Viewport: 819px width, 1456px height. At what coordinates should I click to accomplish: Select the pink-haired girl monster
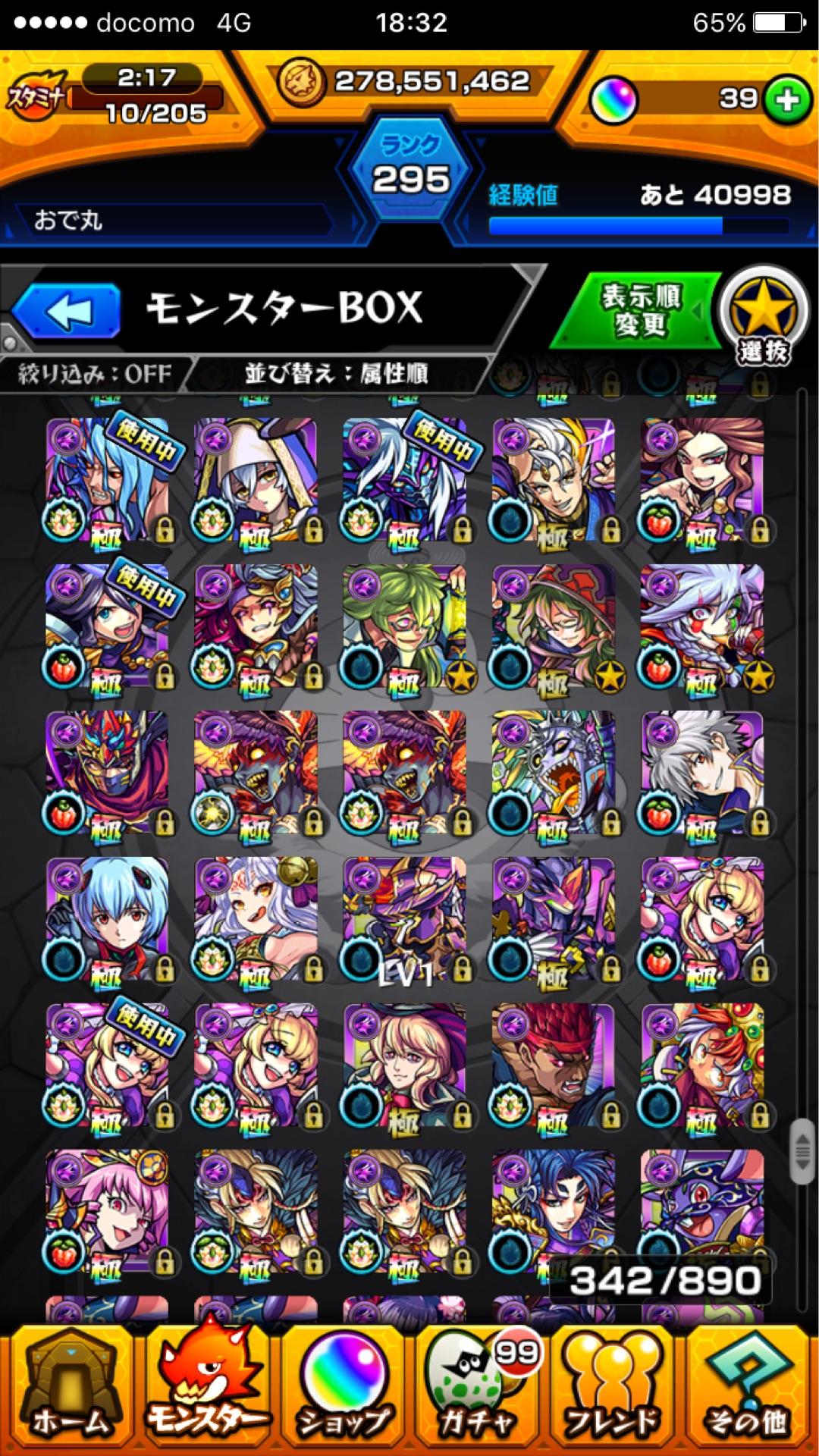(107, 1212)
